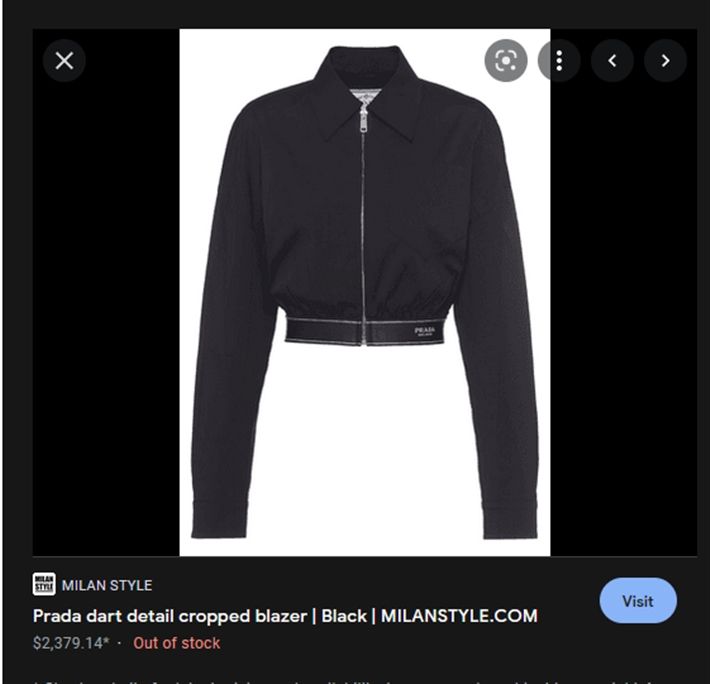Visit the MILANSTYLE.COM page
This screenshot has width=710, height=684.
(x=637, y=601)
